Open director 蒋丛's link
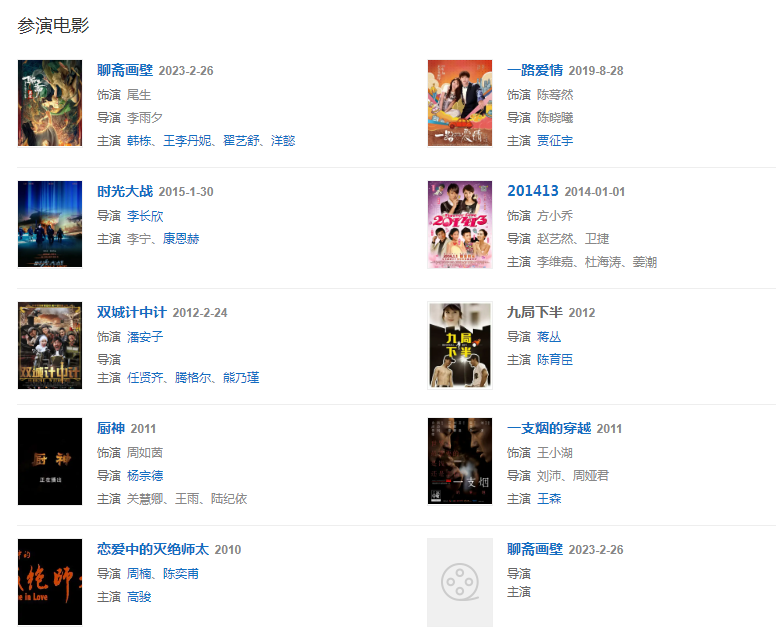The height and width of the screenshot is (639, 776). pyautogui.click(x=549, y=337)
